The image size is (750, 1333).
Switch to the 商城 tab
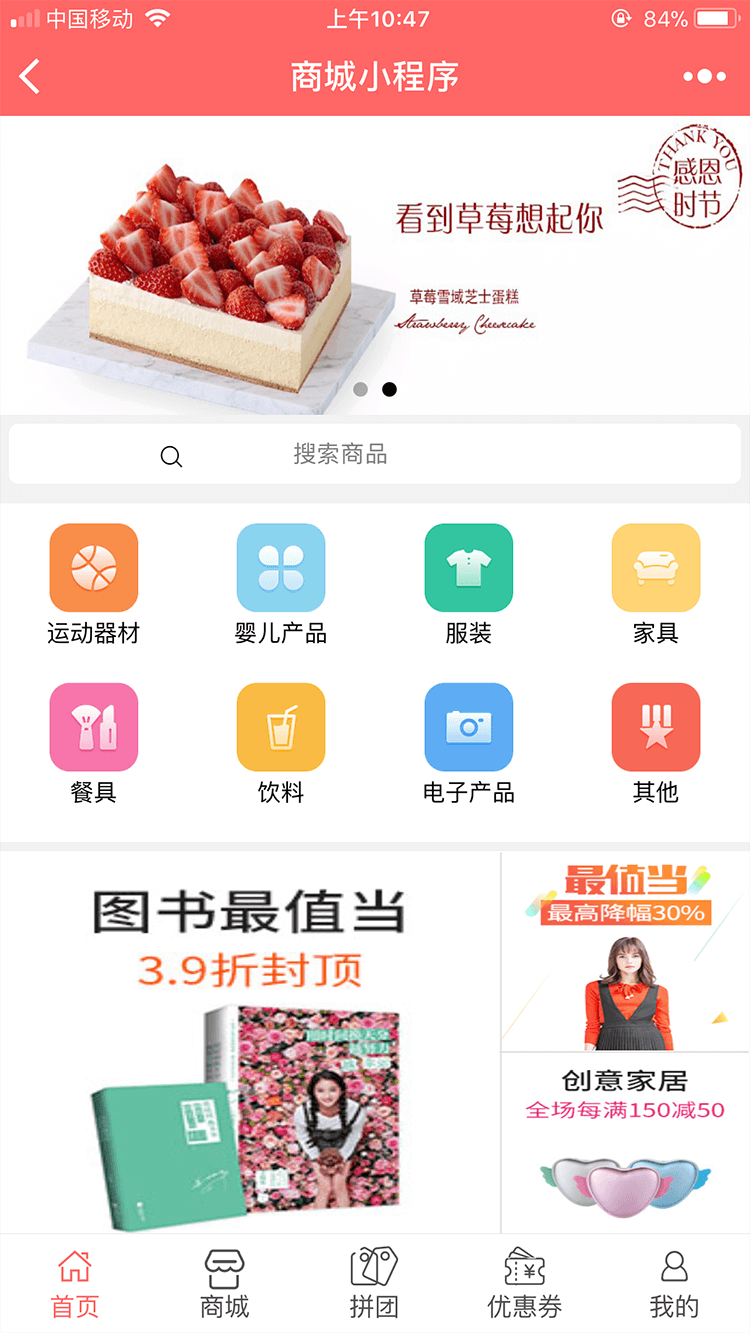coord(224,1283)
